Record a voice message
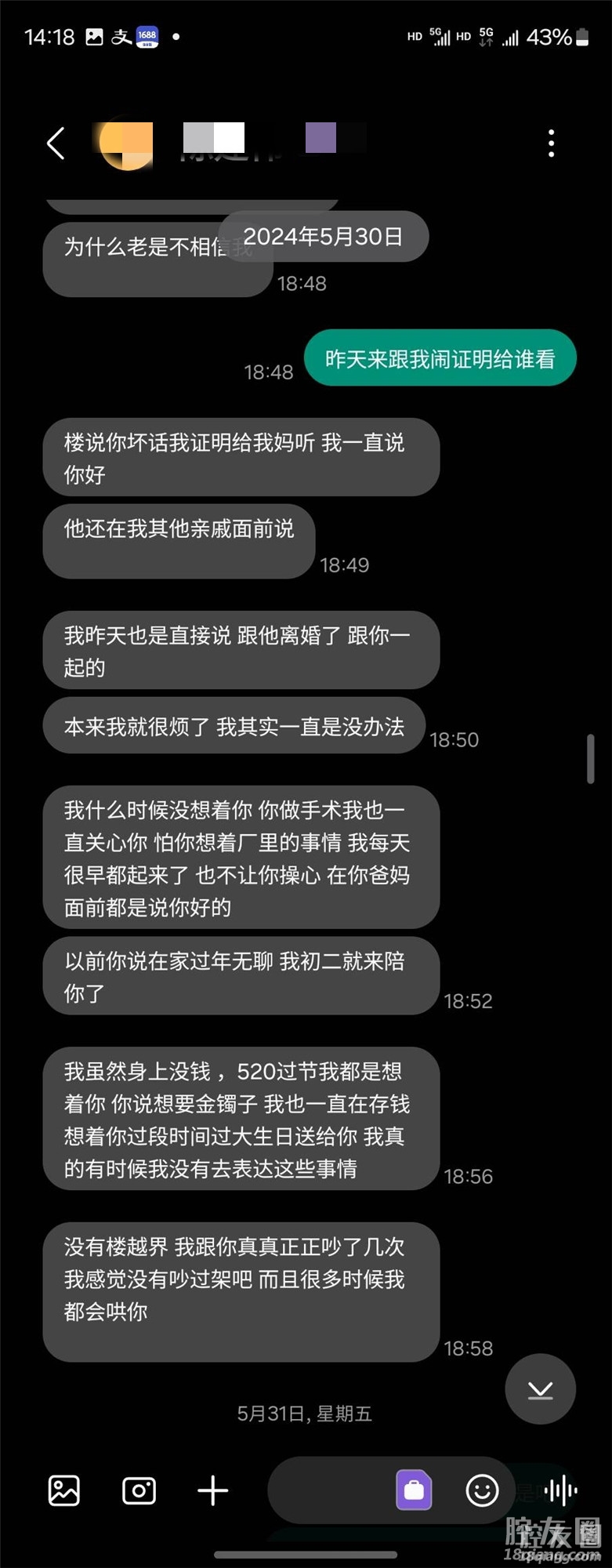 pos(559,1490)
